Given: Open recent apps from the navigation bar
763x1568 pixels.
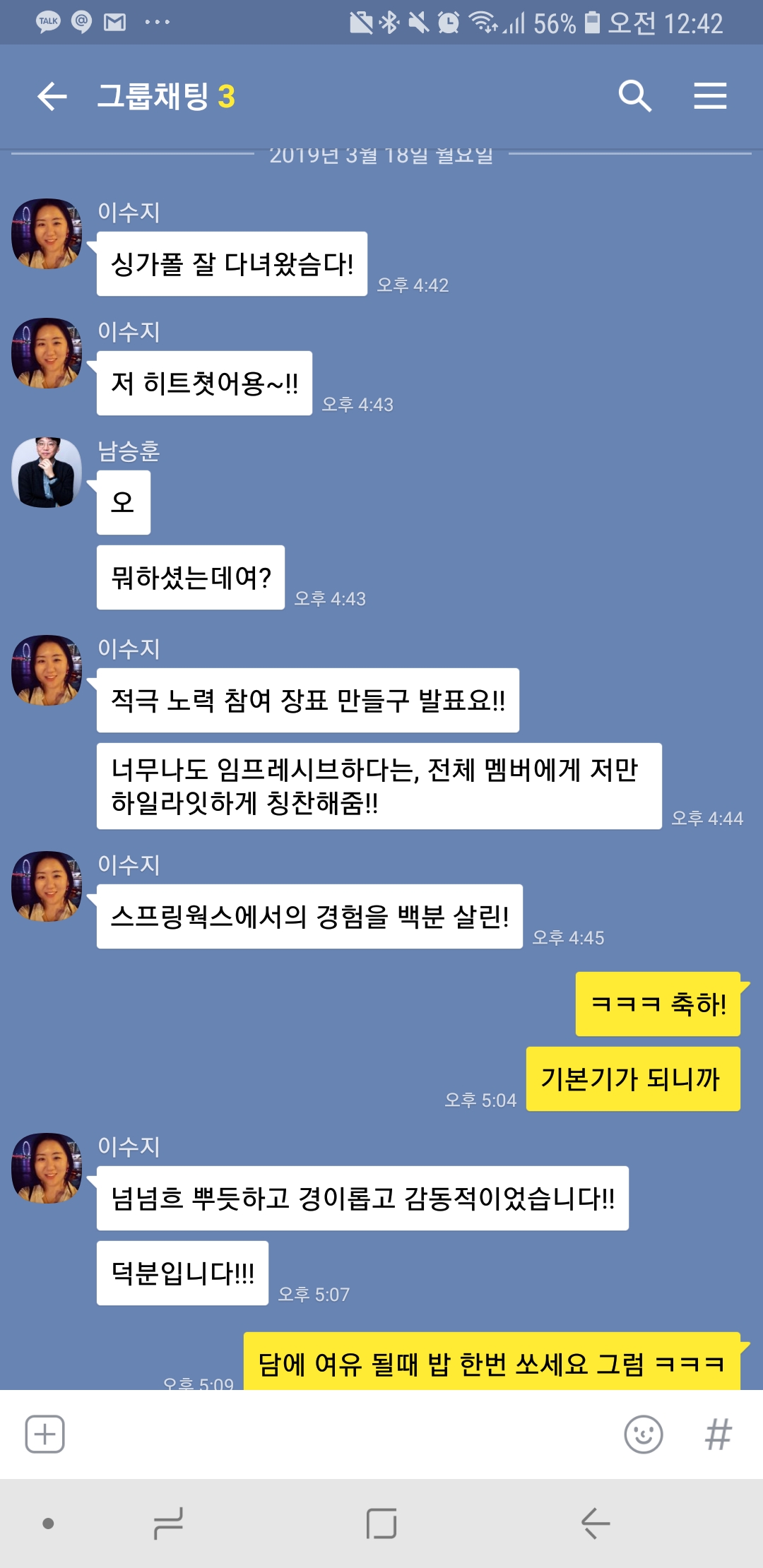Looking at the screenshot, I should (168, 1524).
